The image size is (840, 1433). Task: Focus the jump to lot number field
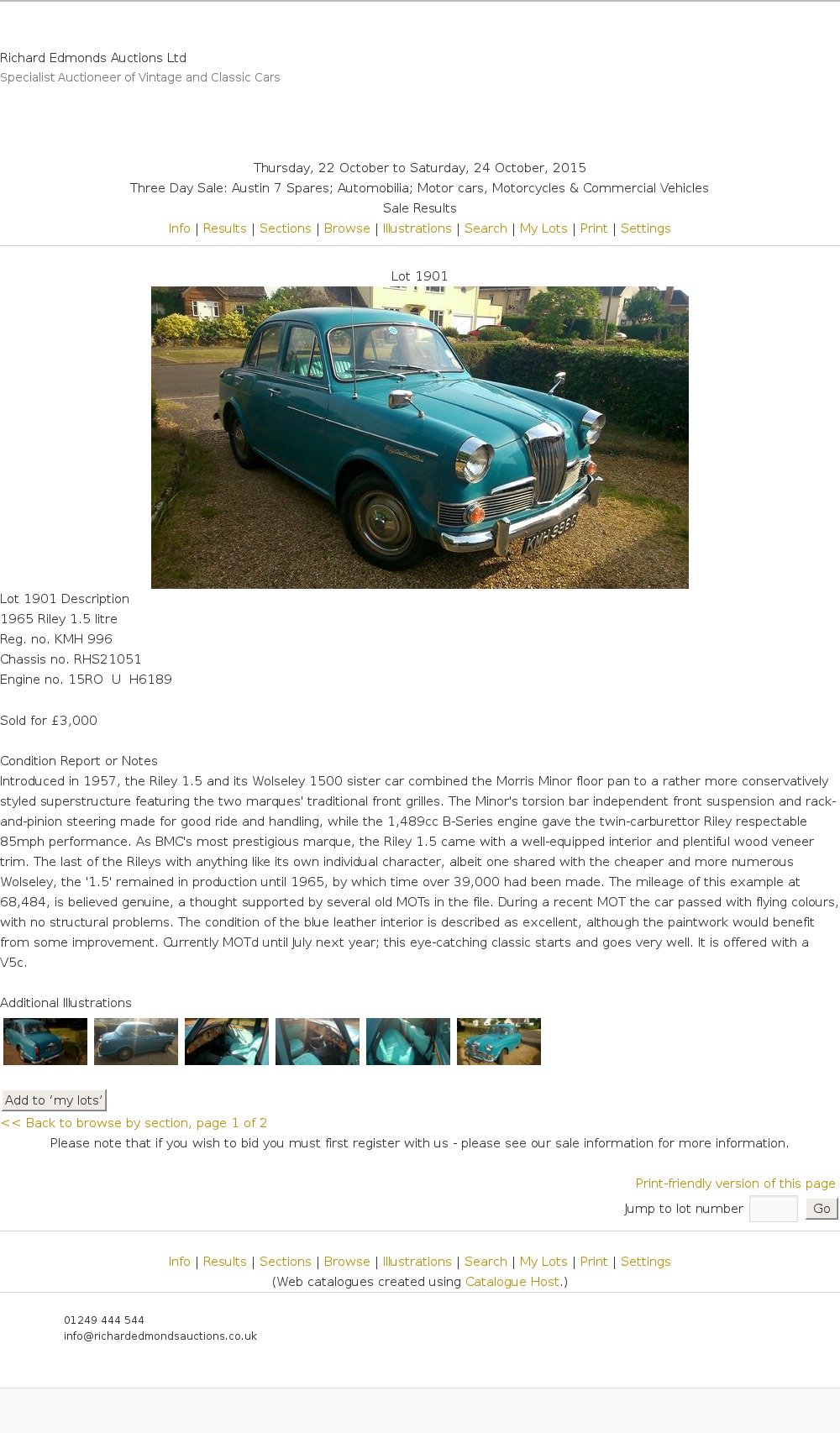click(x=773, y=1209)
